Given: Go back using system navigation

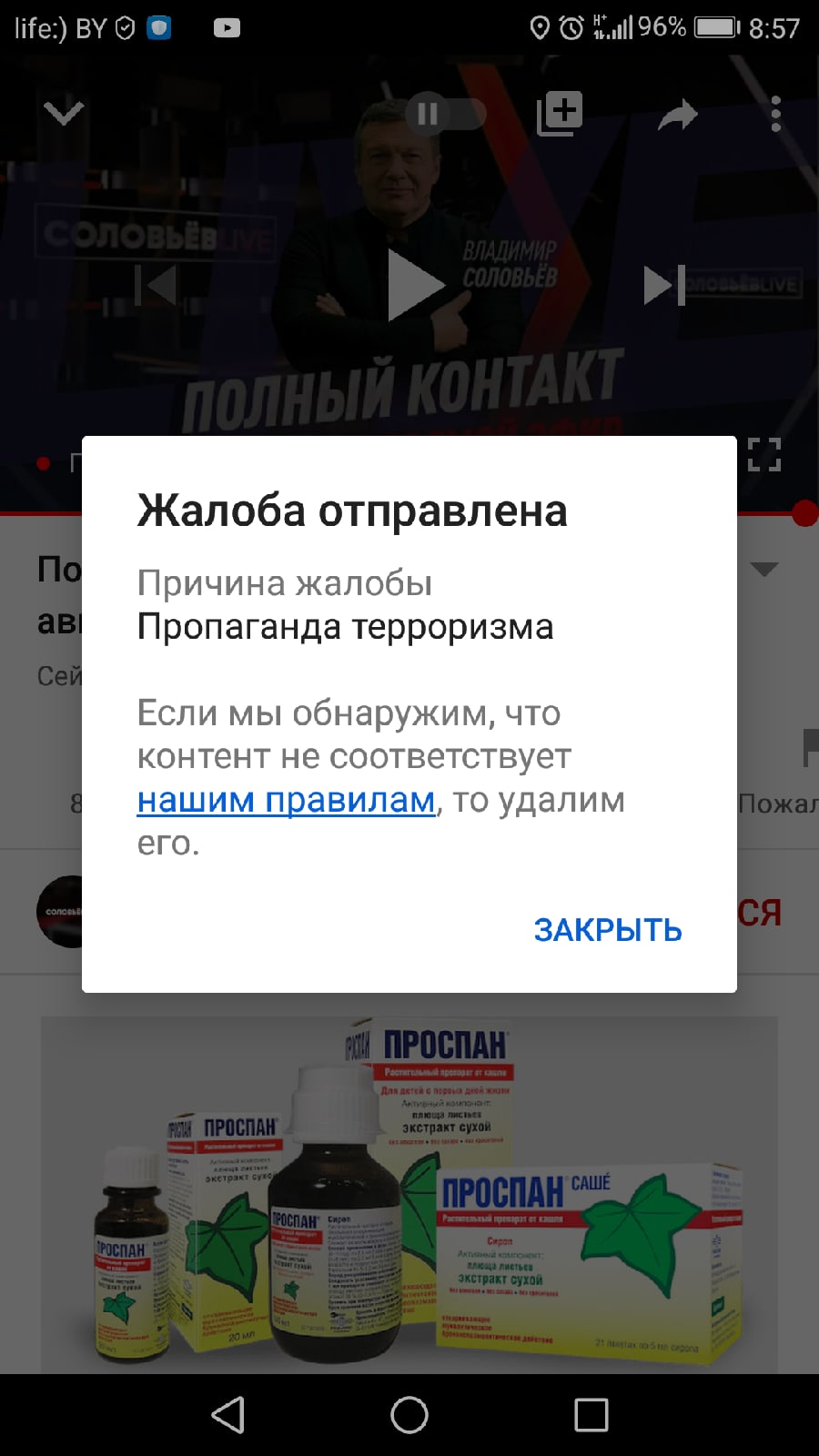Looking at the screenshot, I should click(x=227, y=1415).
